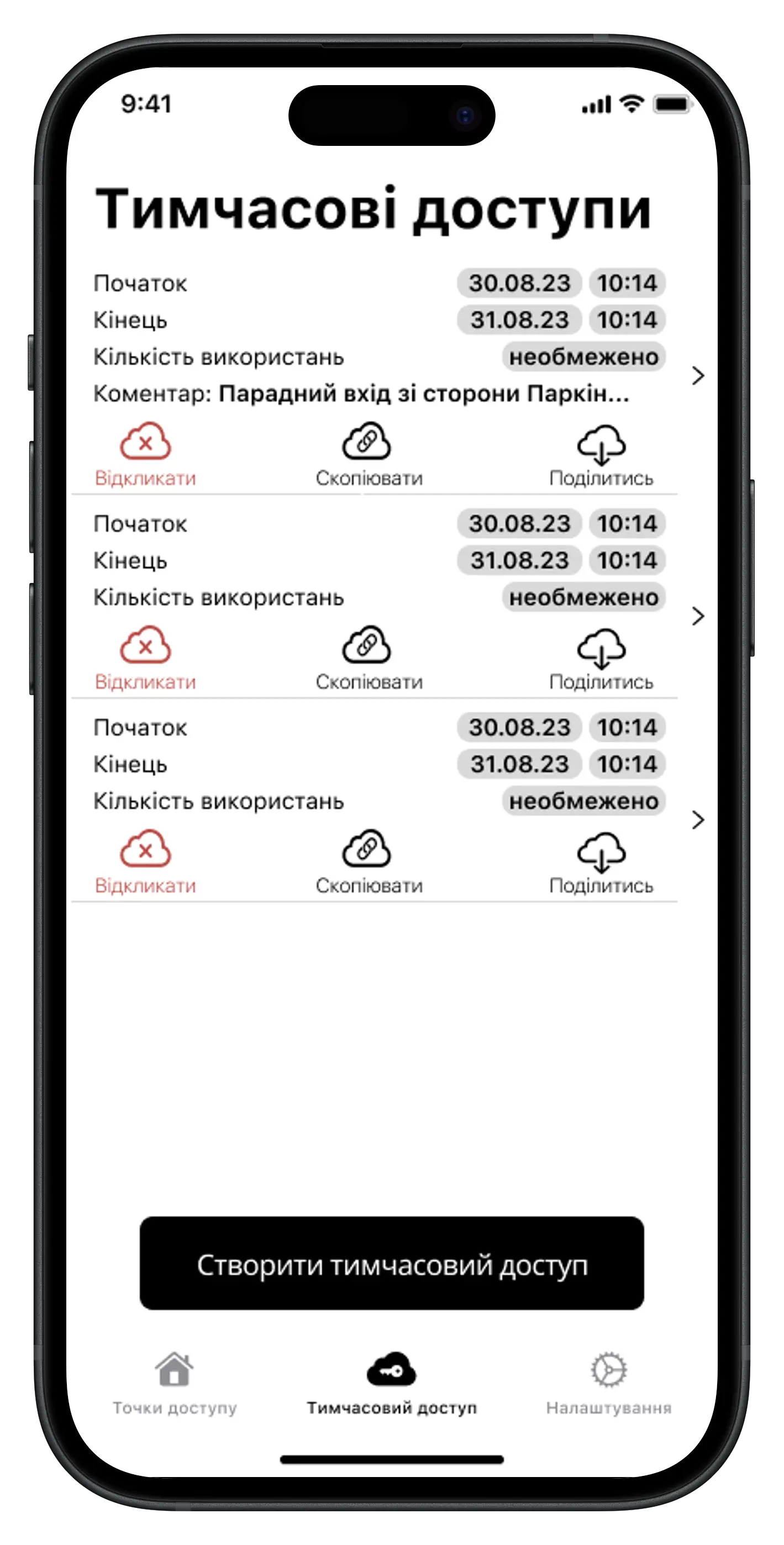The width and height of the screenshot is (784, 1545).
Task: Share the access with the Парадний вхід comment
Action: (x=601, y=455)
